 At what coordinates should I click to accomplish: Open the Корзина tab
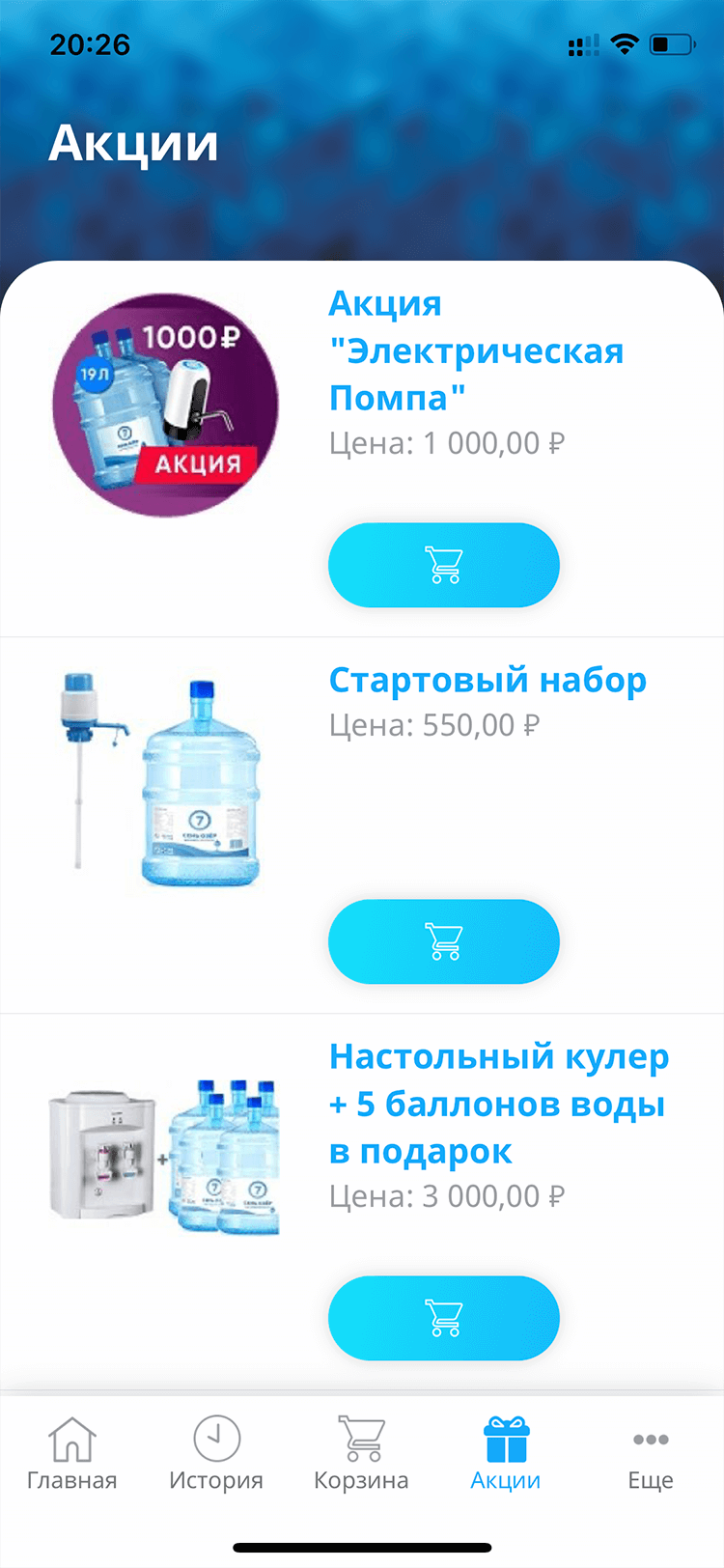coord(361,1453)
